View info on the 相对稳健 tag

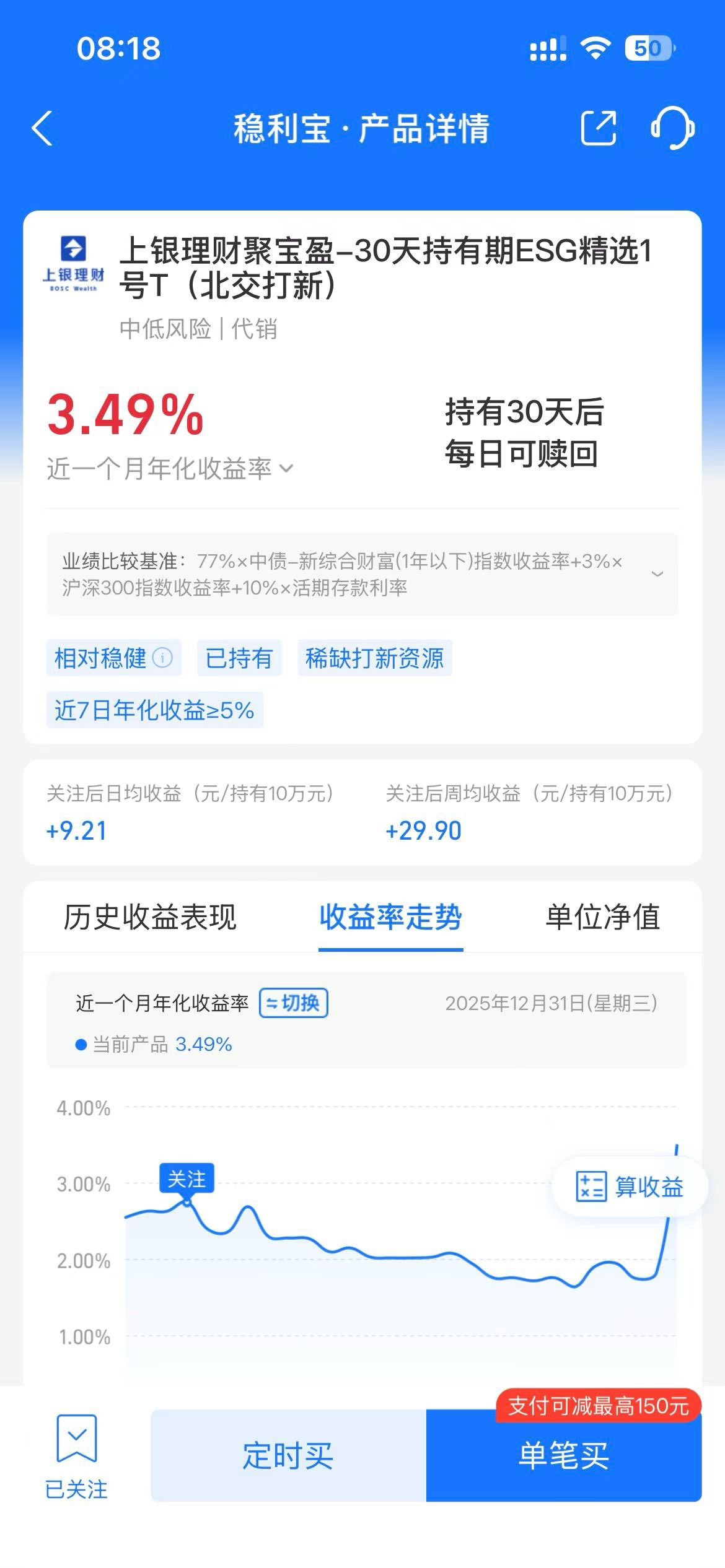(162, 658)
